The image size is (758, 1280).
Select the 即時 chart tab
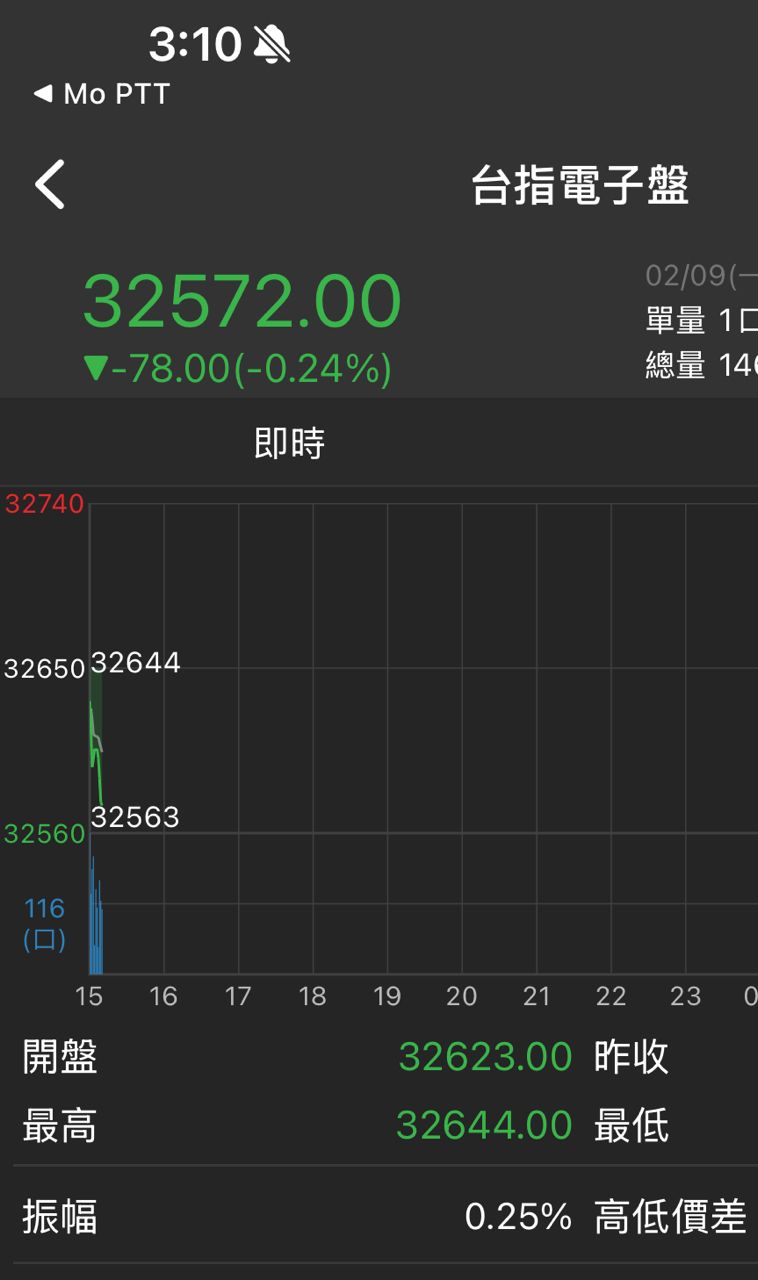289,443
